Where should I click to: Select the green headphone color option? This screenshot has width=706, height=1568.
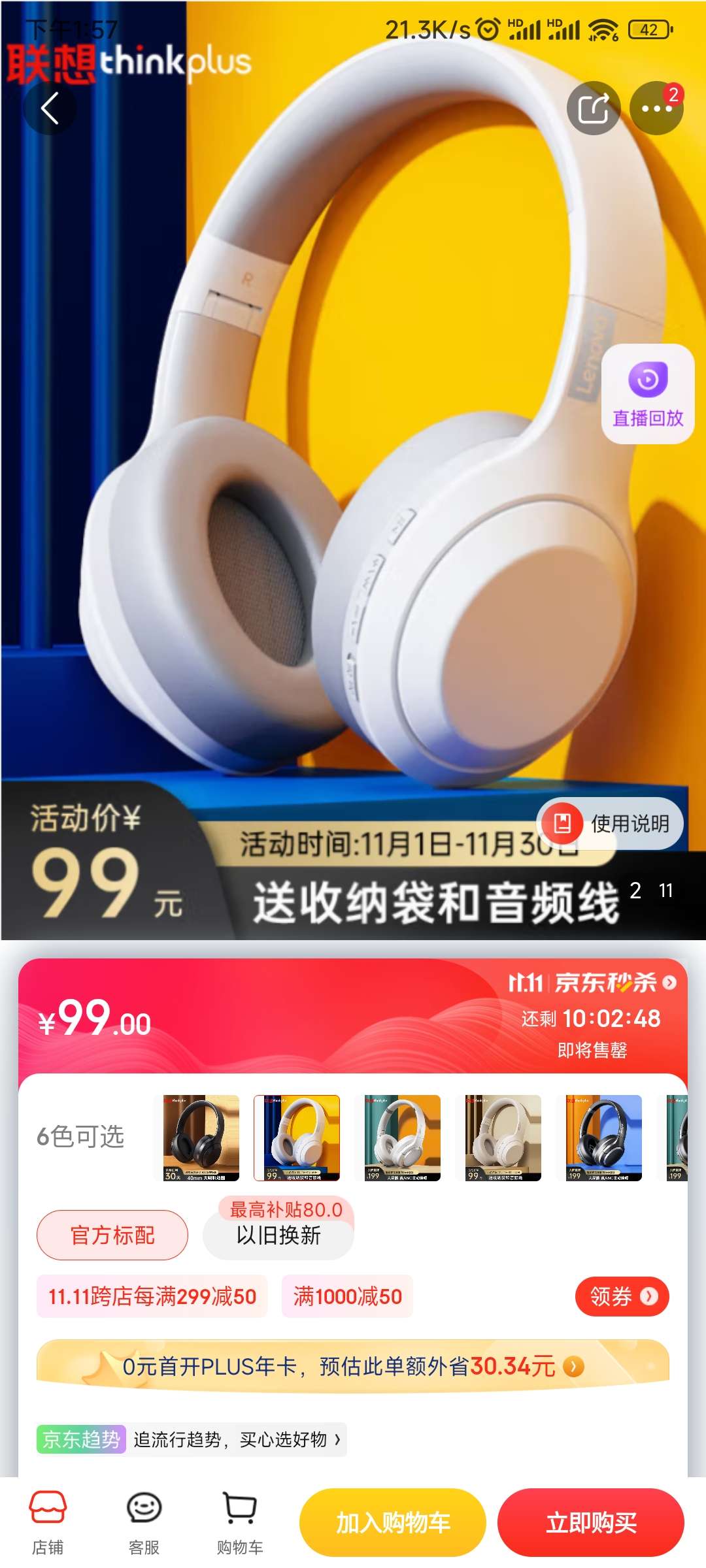(x=403, y=1137)
